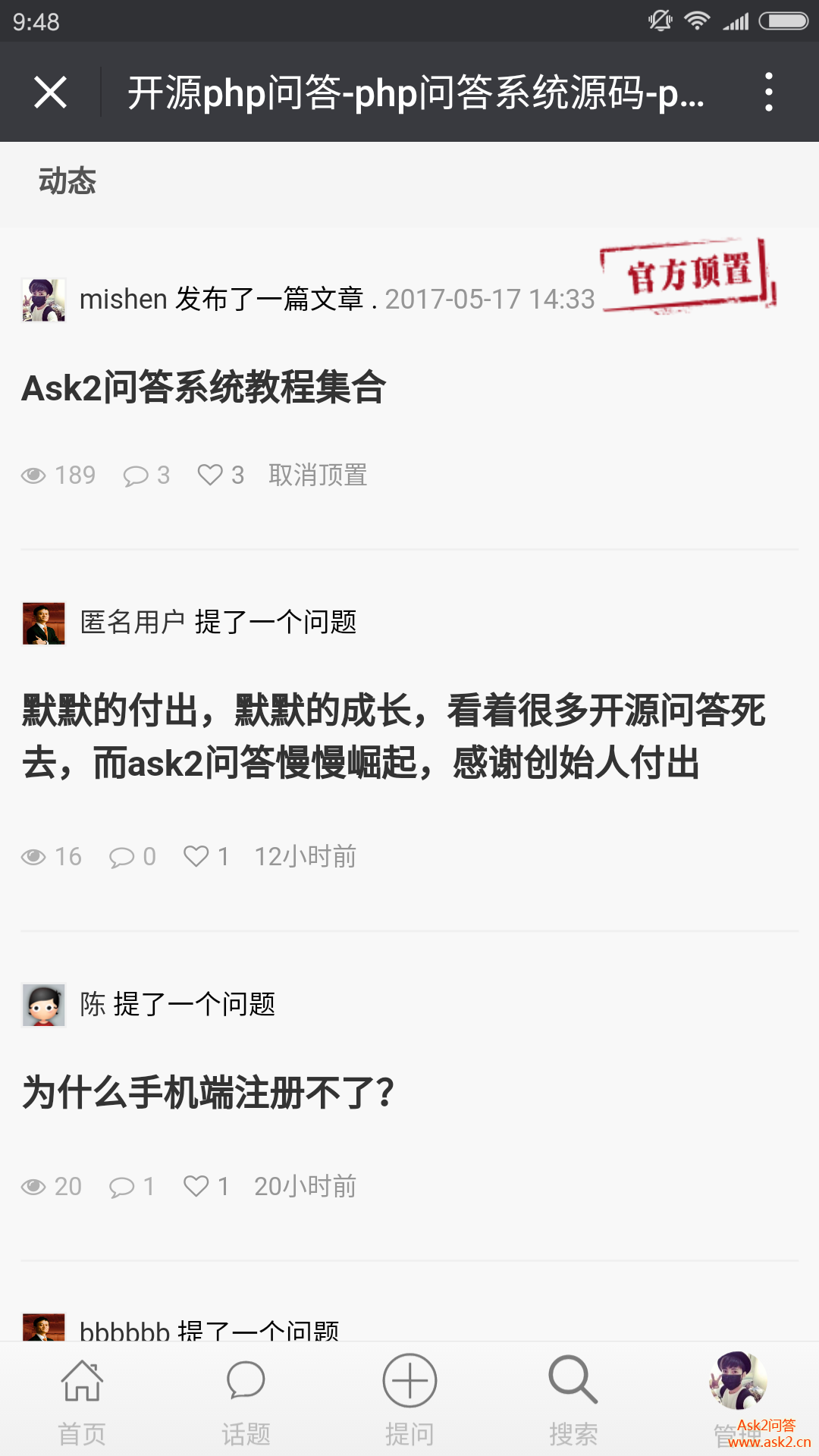Tap the username mishen
The width and height of the screenshot is (819, 1456).
[x=123, y=300]
